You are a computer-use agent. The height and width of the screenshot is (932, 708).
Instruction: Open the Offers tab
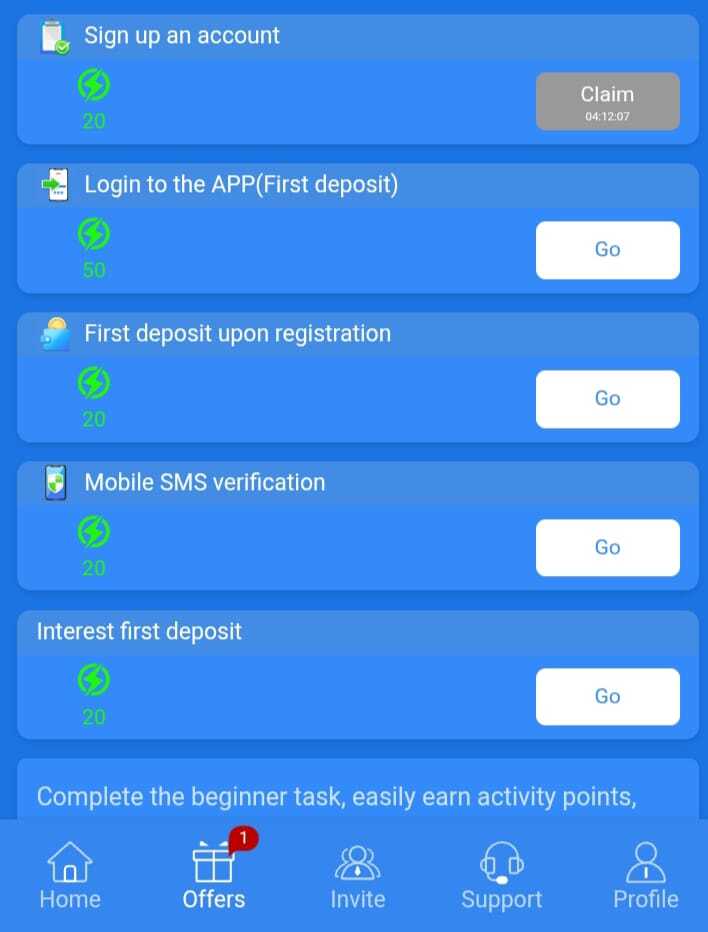point(214,876)
